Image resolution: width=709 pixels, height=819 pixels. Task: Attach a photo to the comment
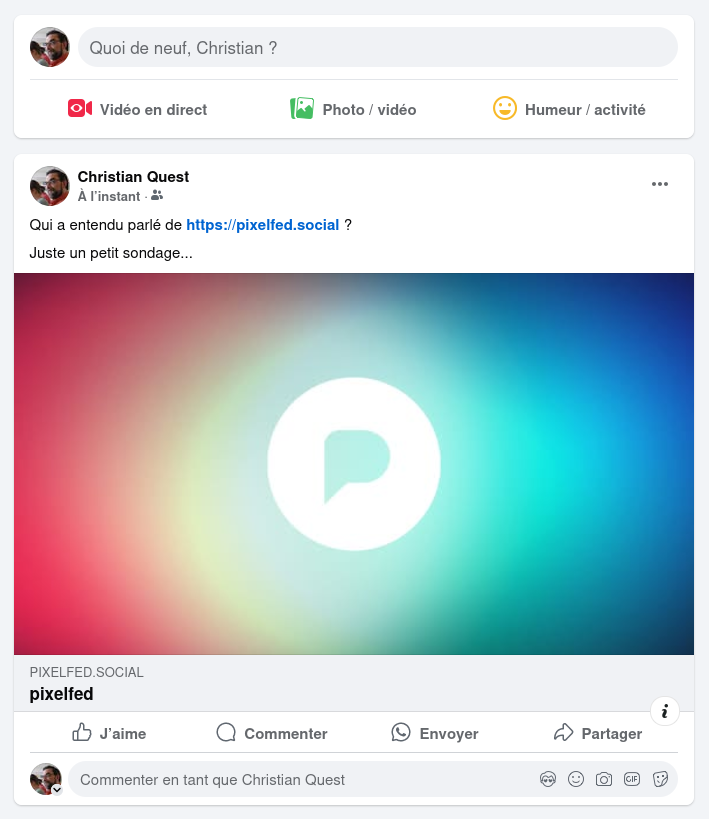click(604, 780)
